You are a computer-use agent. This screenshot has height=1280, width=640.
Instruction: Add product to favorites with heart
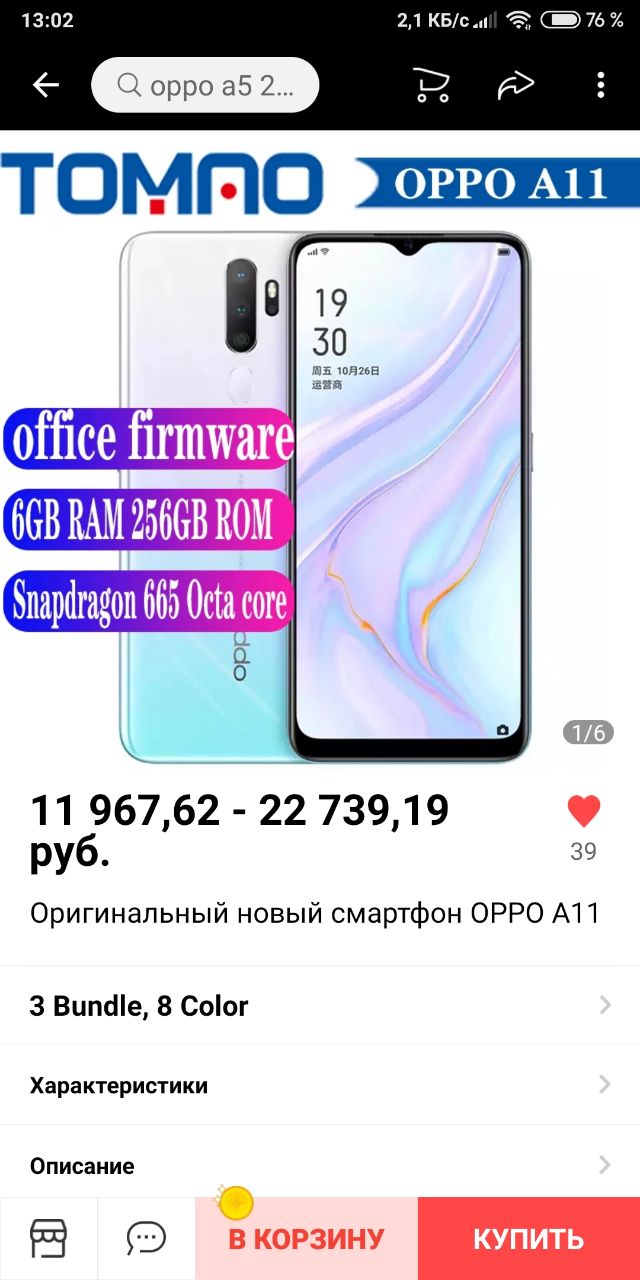tap(583, 812)
